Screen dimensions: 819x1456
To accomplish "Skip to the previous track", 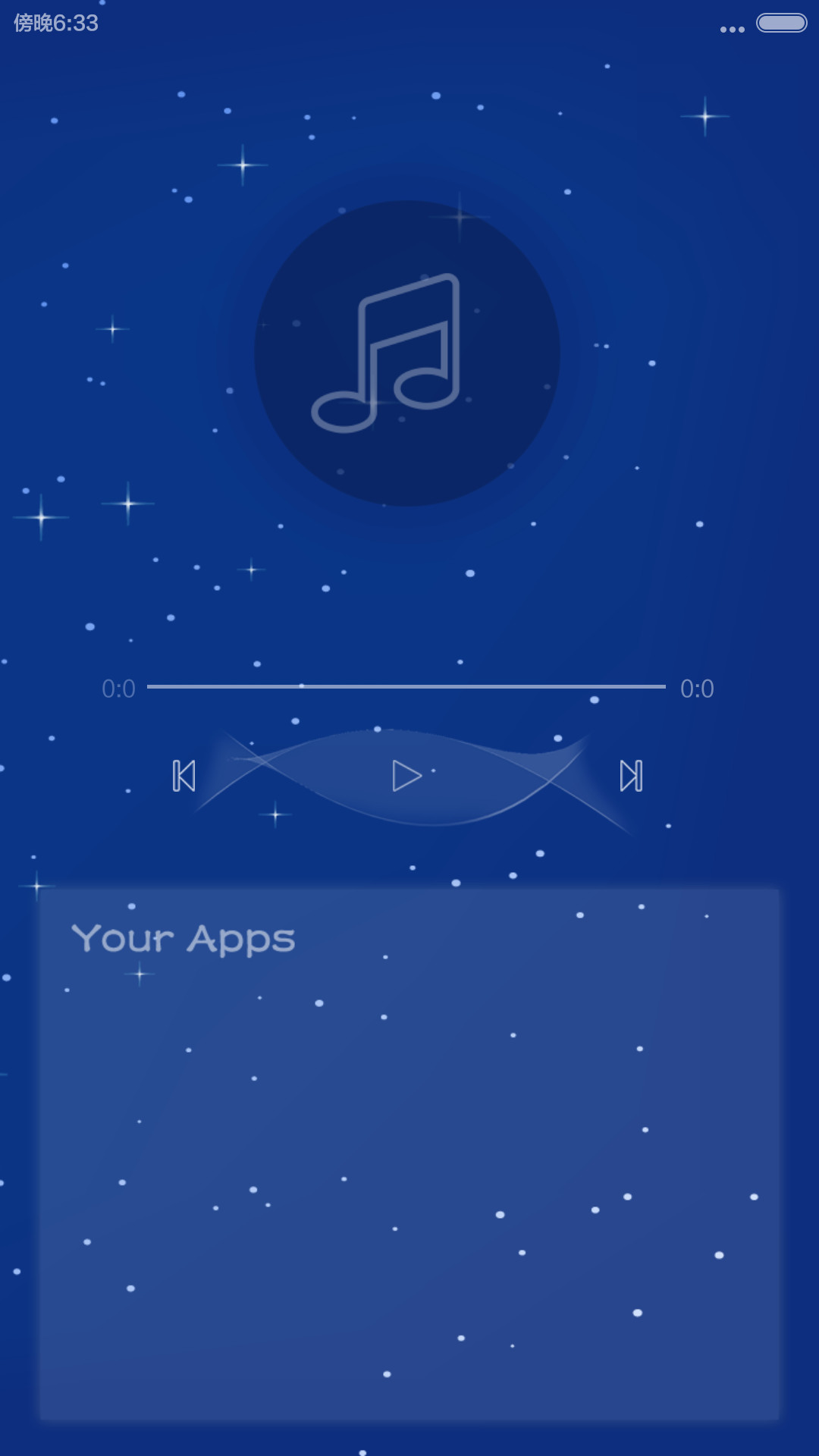I will [184, 776].
